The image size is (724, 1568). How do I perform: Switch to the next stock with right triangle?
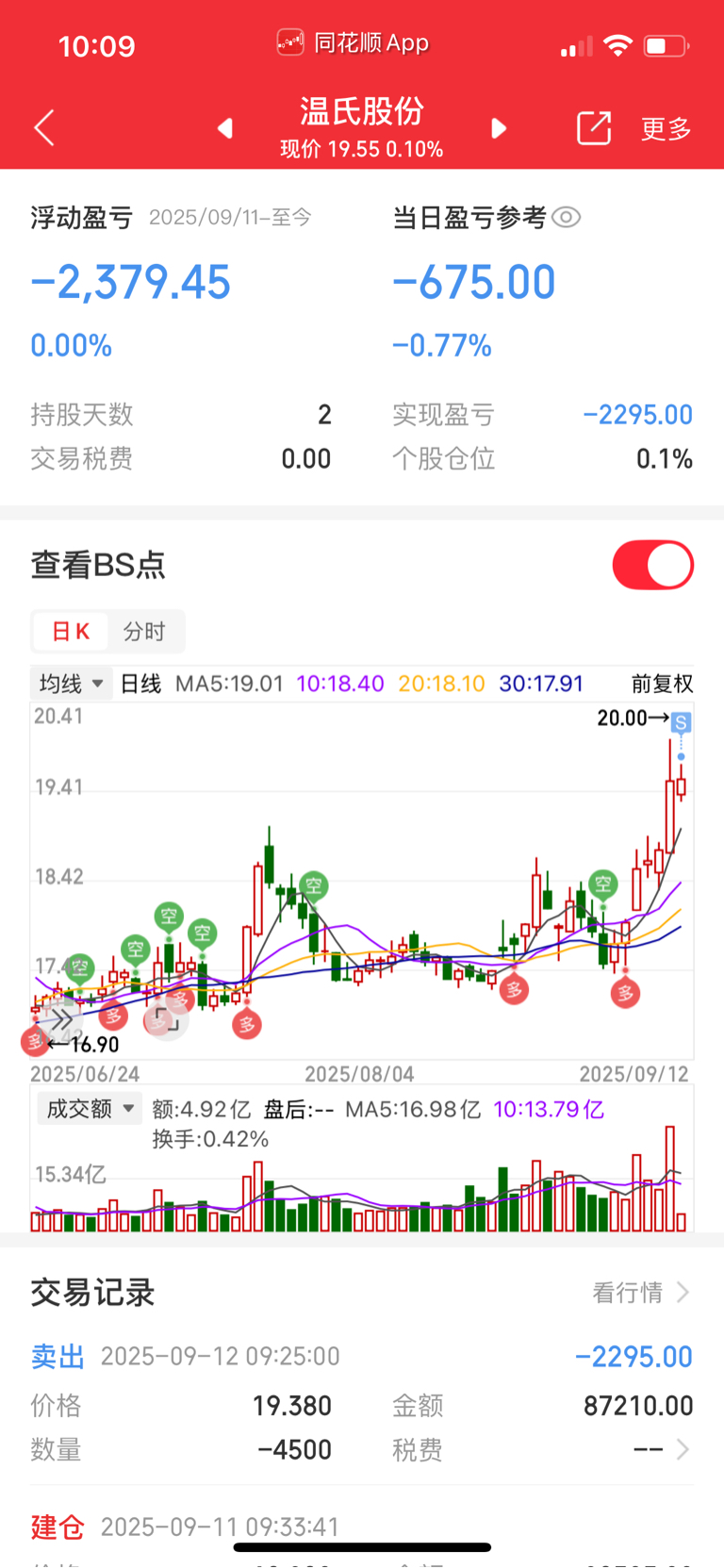tap(499, 128)
